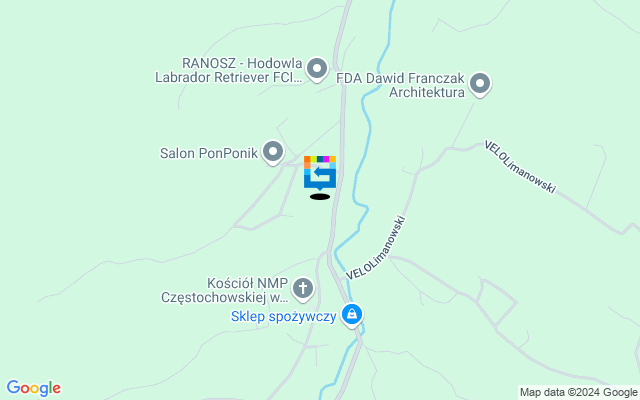
Task: Open the Kościół NMP Częstochowskiej church marker
Action: 303,289
